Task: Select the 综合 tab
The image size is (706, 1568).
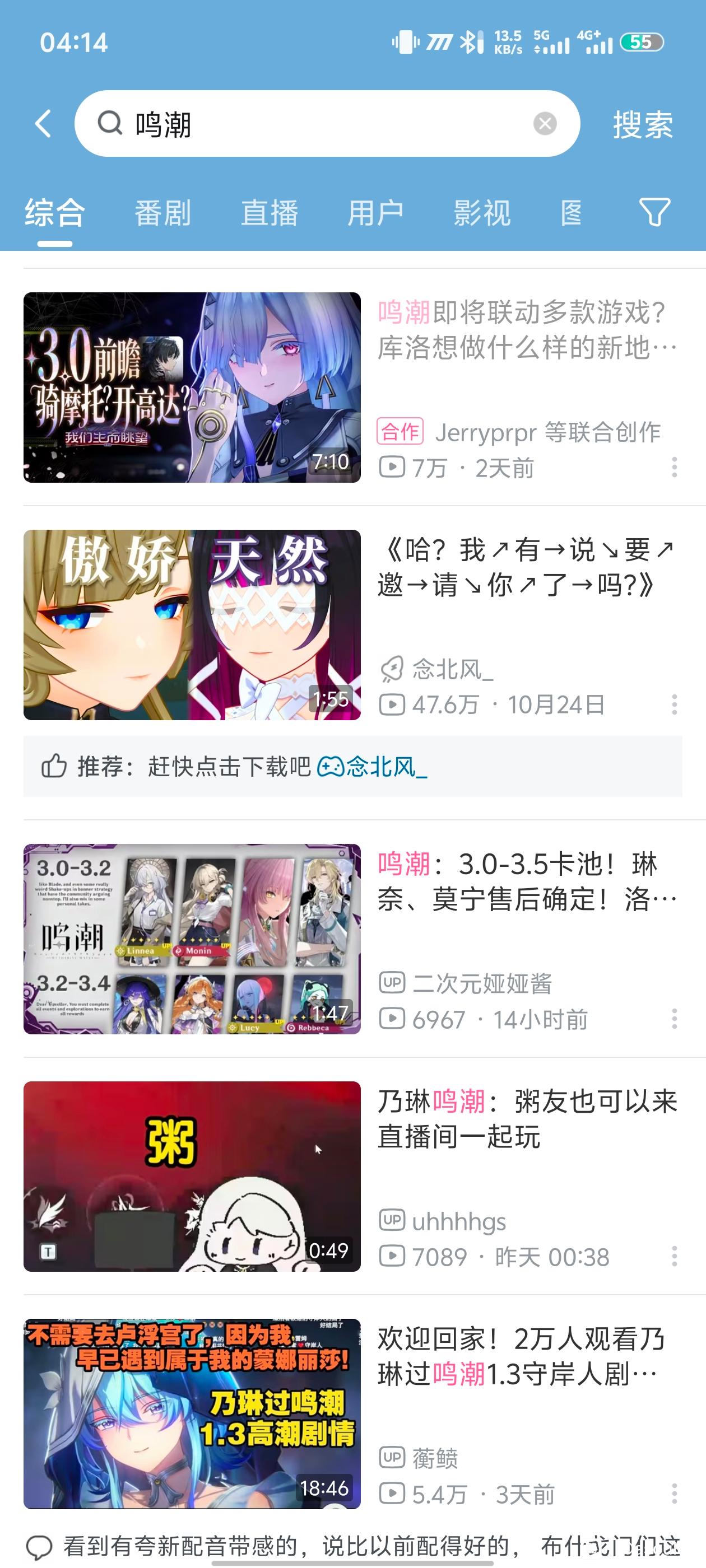Action: [x=55, y=213]
